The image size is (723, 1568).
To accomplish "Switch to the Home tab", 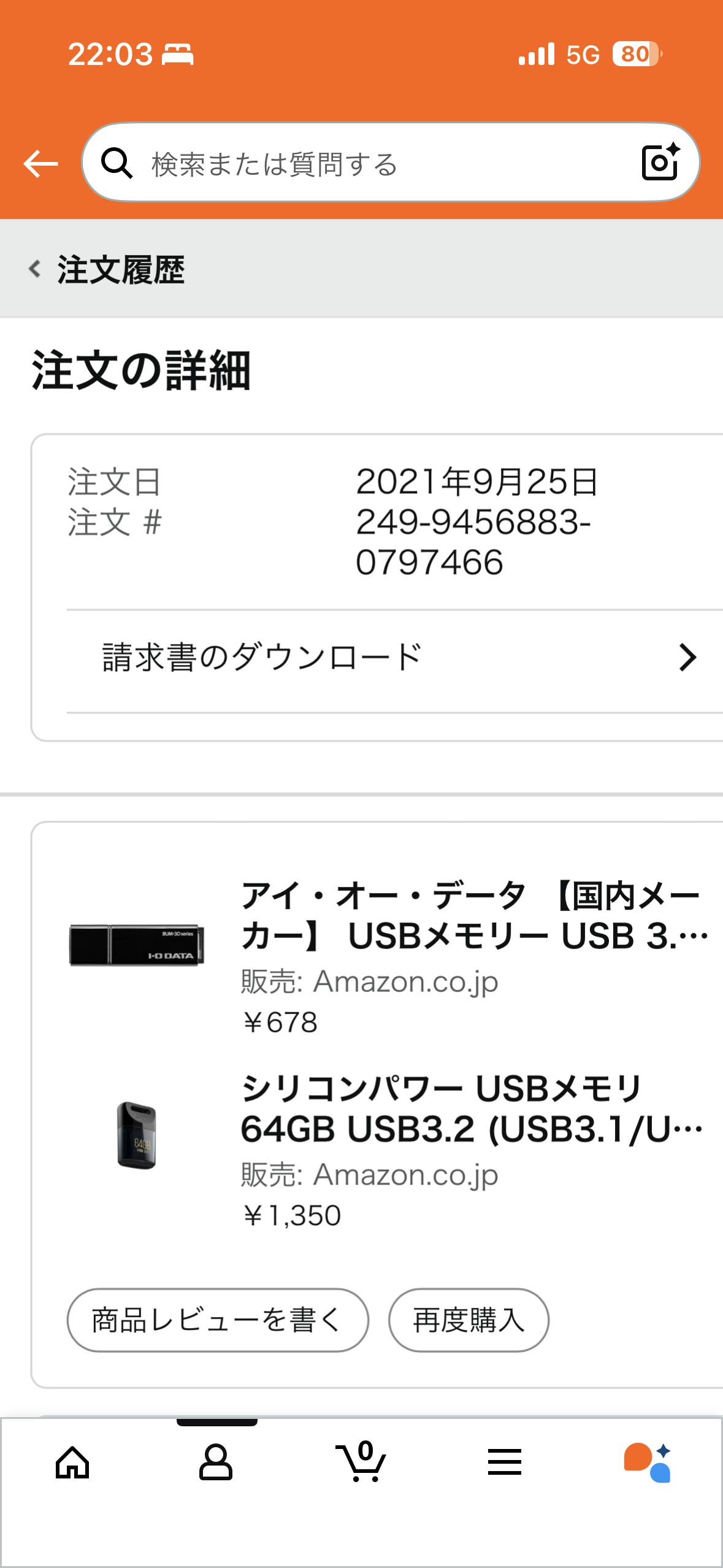I will (72, 1462).
